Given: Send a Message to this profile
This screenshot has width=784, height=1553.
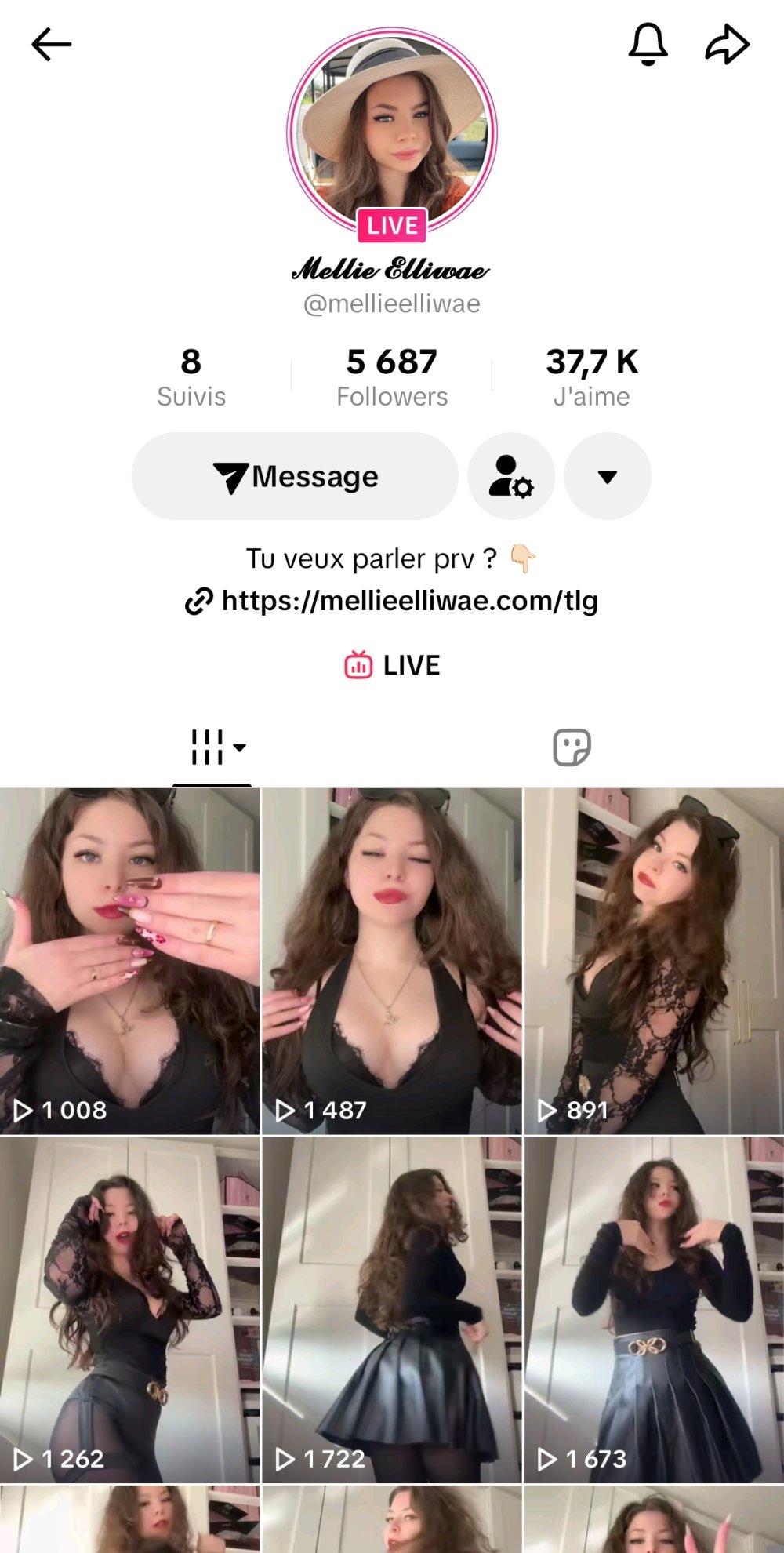Looking at the screenshot, I should click(x=295, y=476).
